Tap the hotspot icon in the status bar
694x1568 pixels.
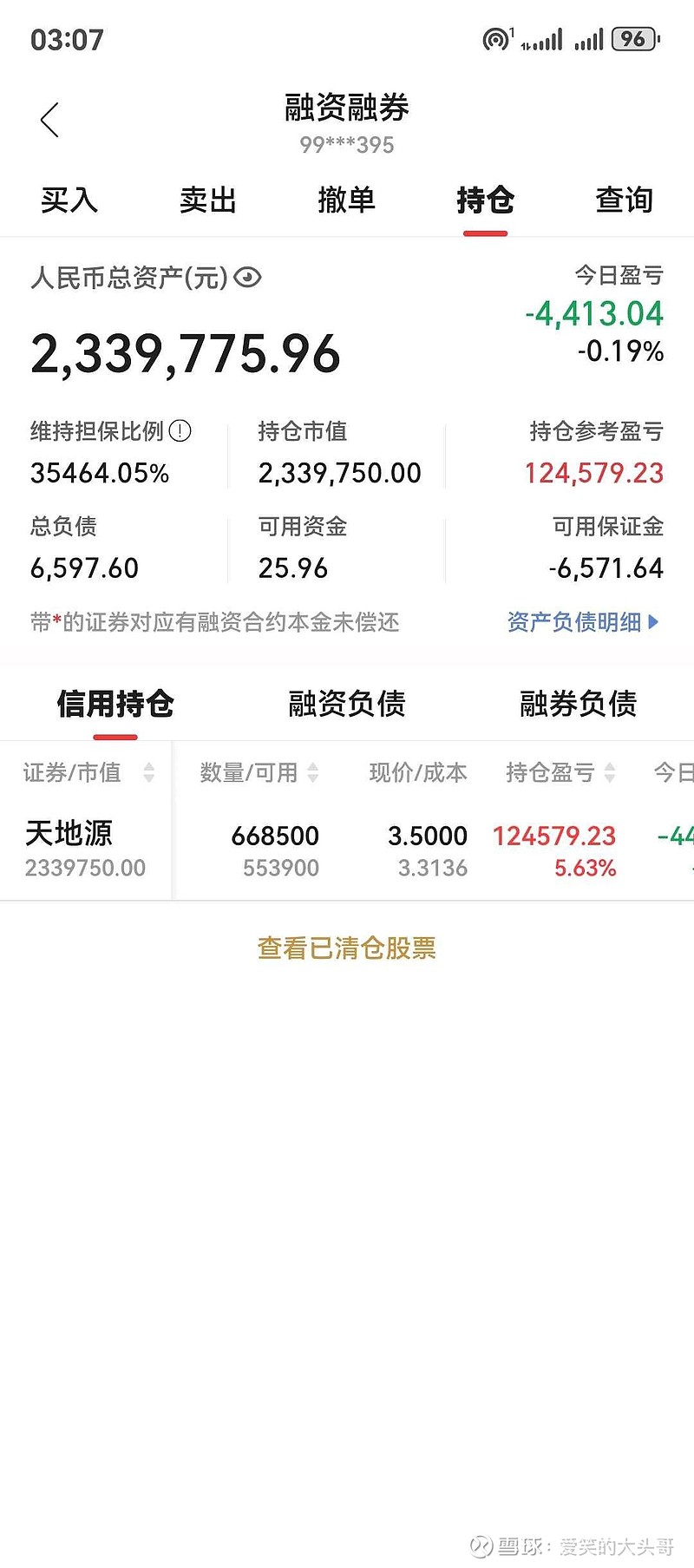[497, 38]
